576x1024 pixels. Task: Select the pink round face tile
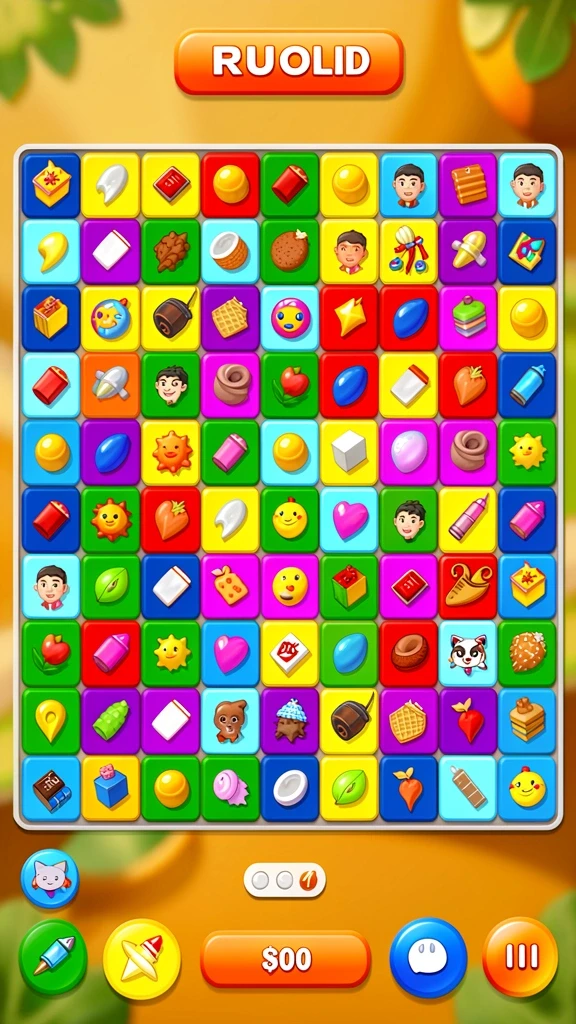289,318
